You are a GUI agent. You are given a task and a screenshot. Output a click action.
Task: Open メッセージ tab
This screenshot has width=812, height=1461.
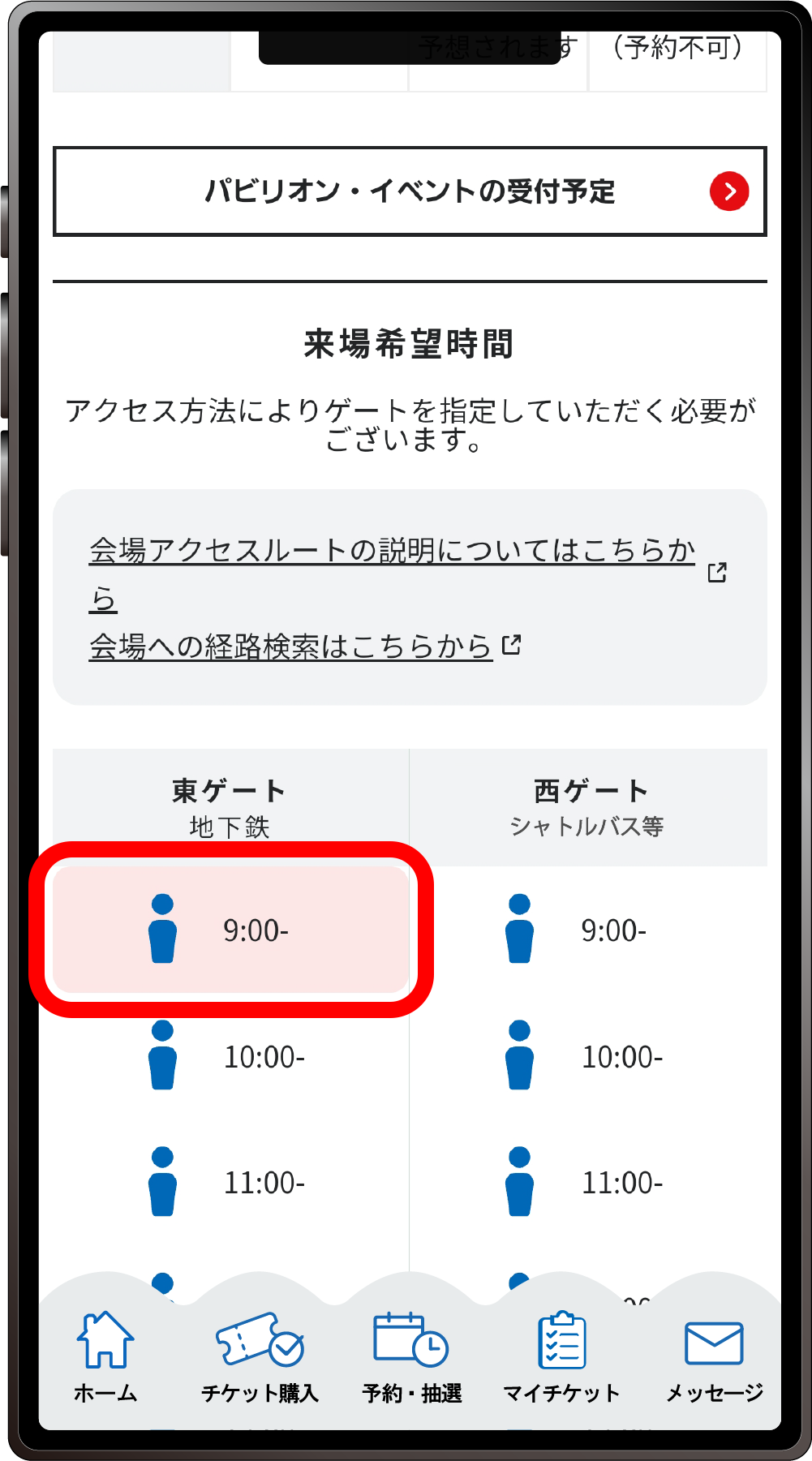[714, 1358]
